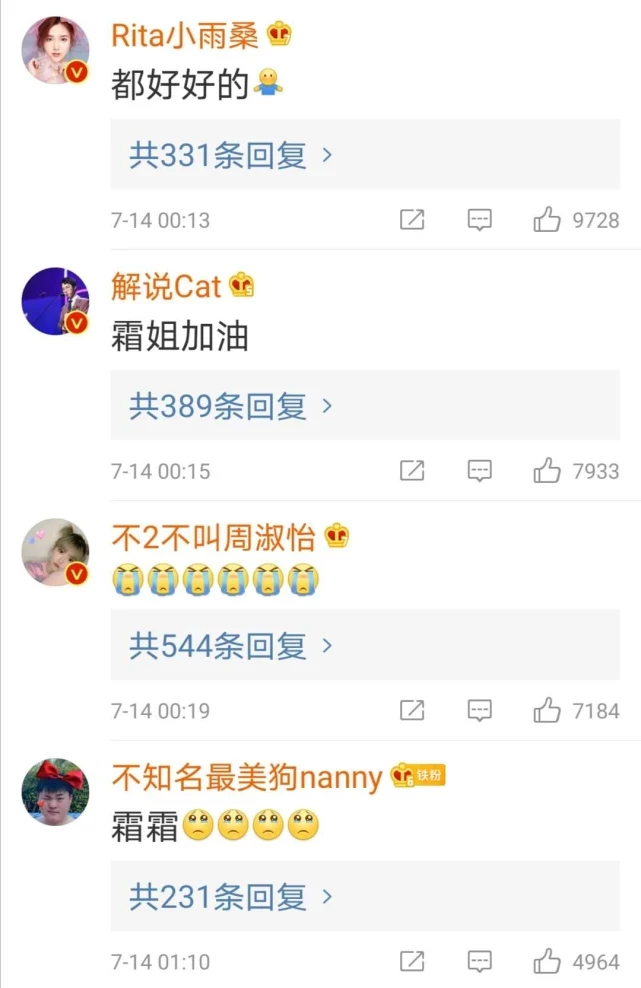
Task: Expand the 共389条回复 replies
Action: point(231,405)
